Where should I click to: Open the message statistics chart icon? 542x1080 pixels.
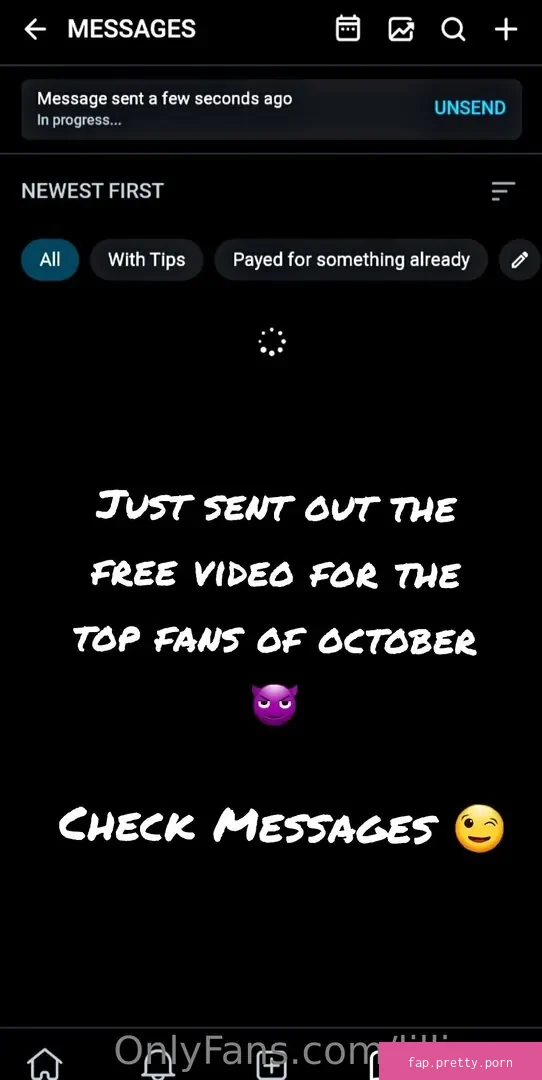point(401,29)
